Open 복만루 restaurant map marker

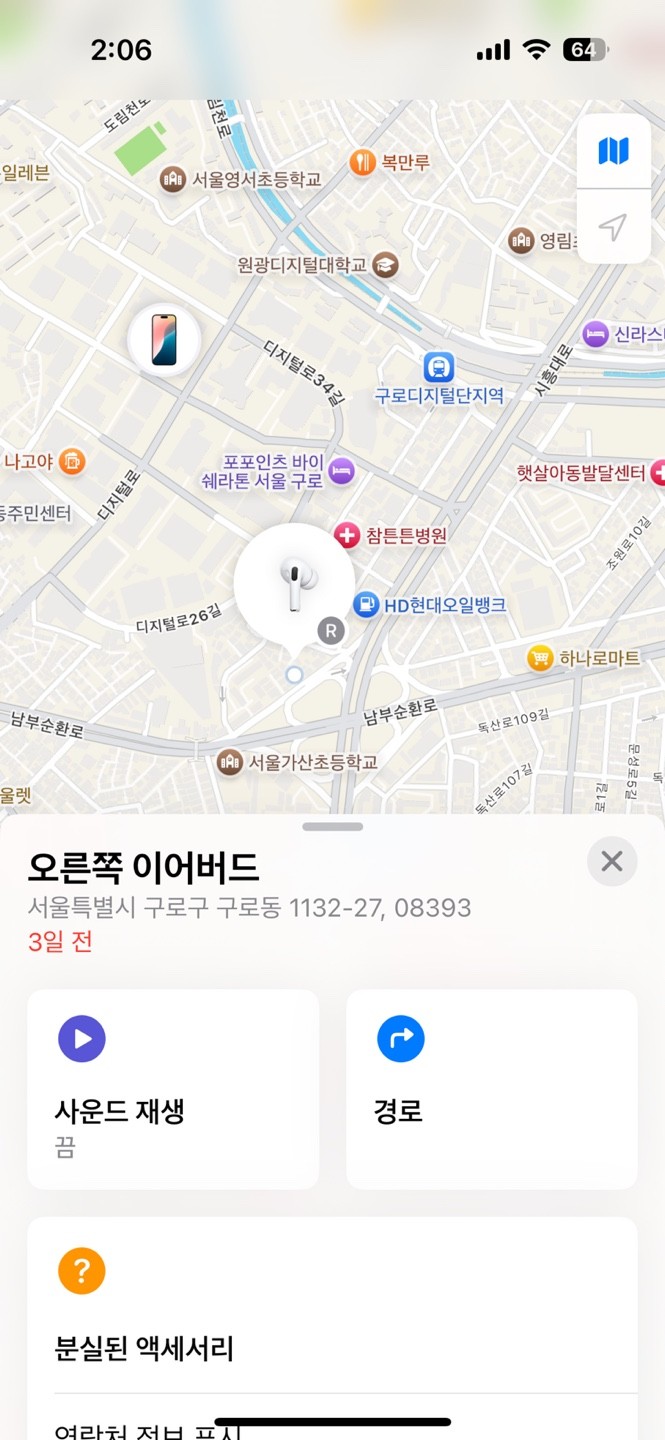362,161
